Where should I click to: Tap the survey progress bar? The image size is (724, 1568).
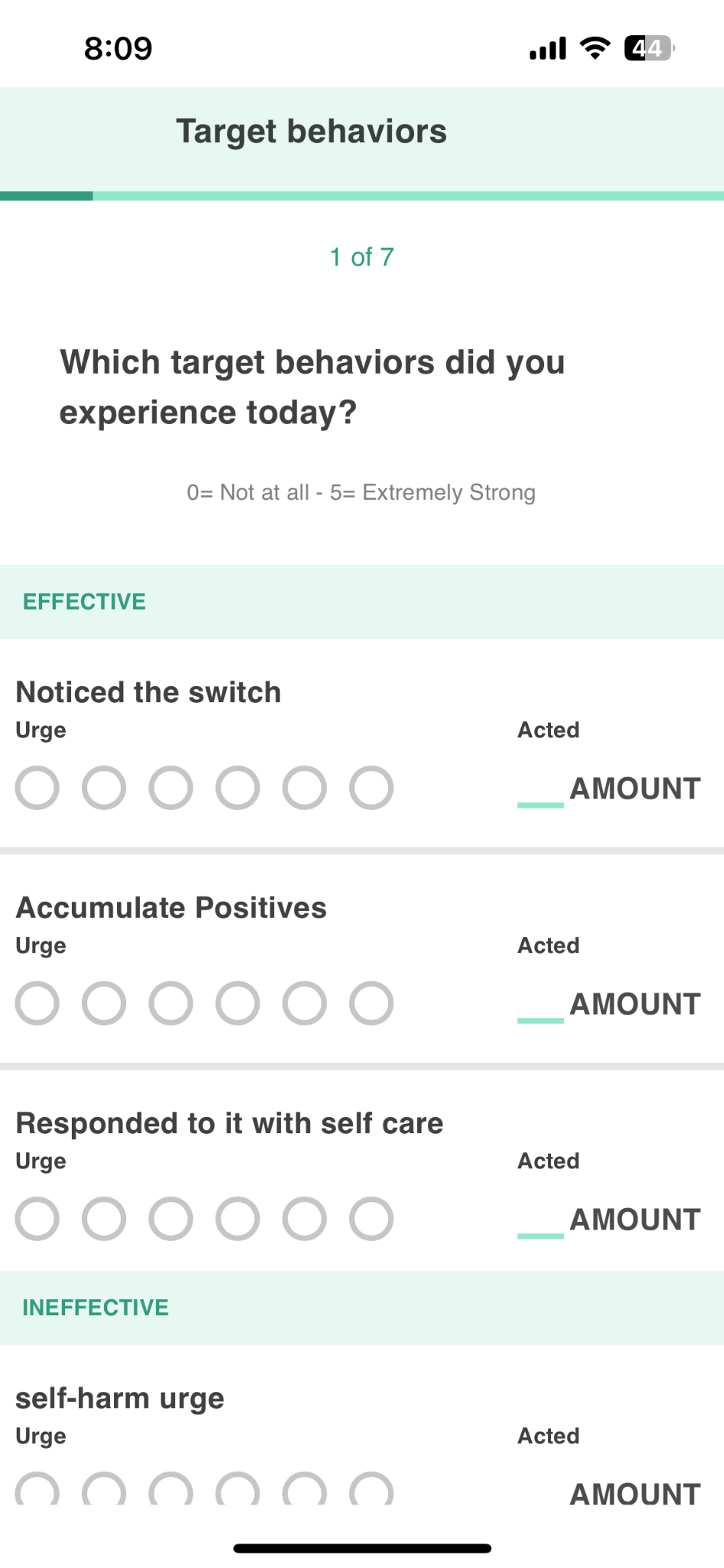coord(362,196)
